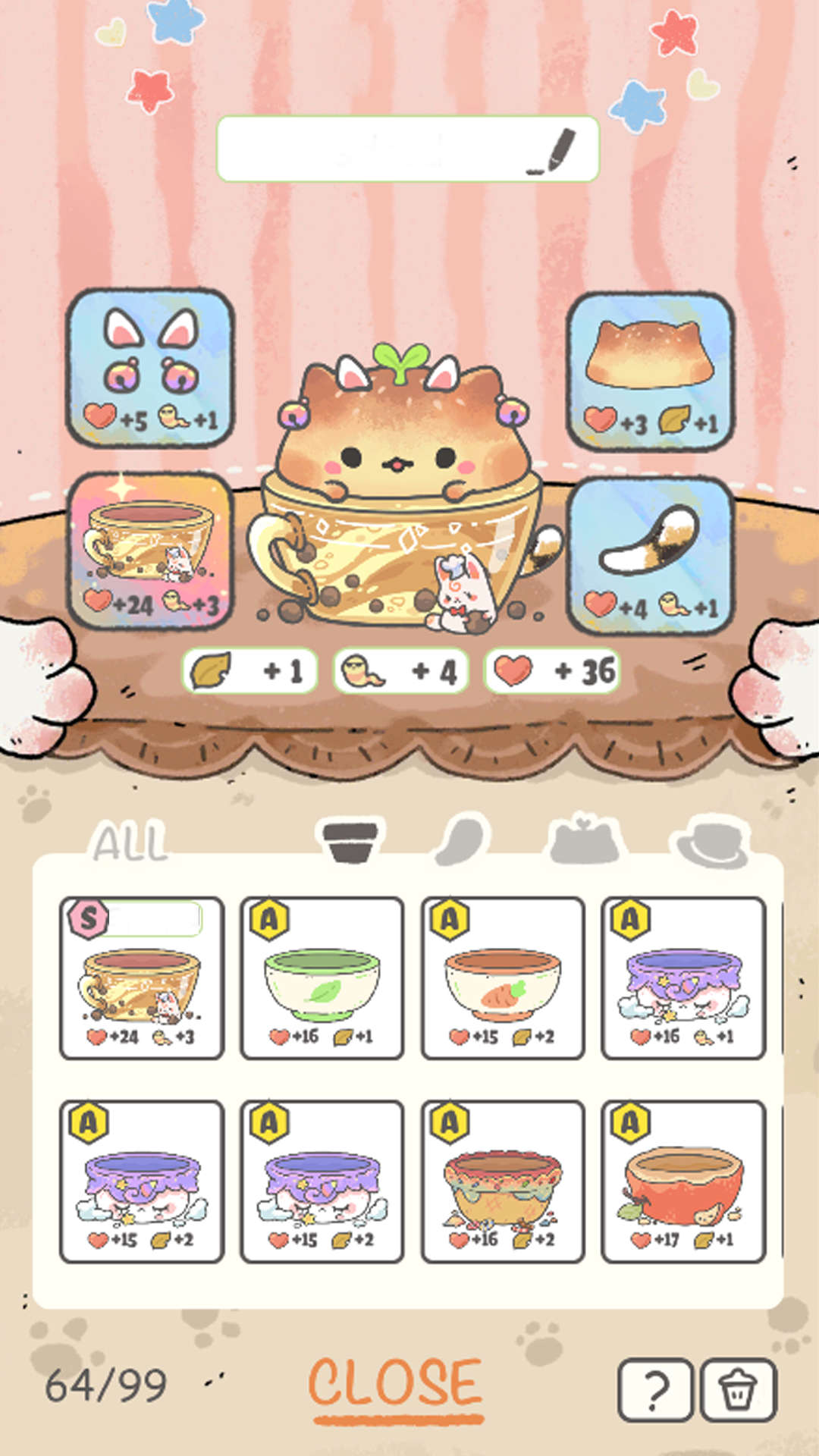
Task: Open the equipped golden teacup slot
Action: coord(150,551)
